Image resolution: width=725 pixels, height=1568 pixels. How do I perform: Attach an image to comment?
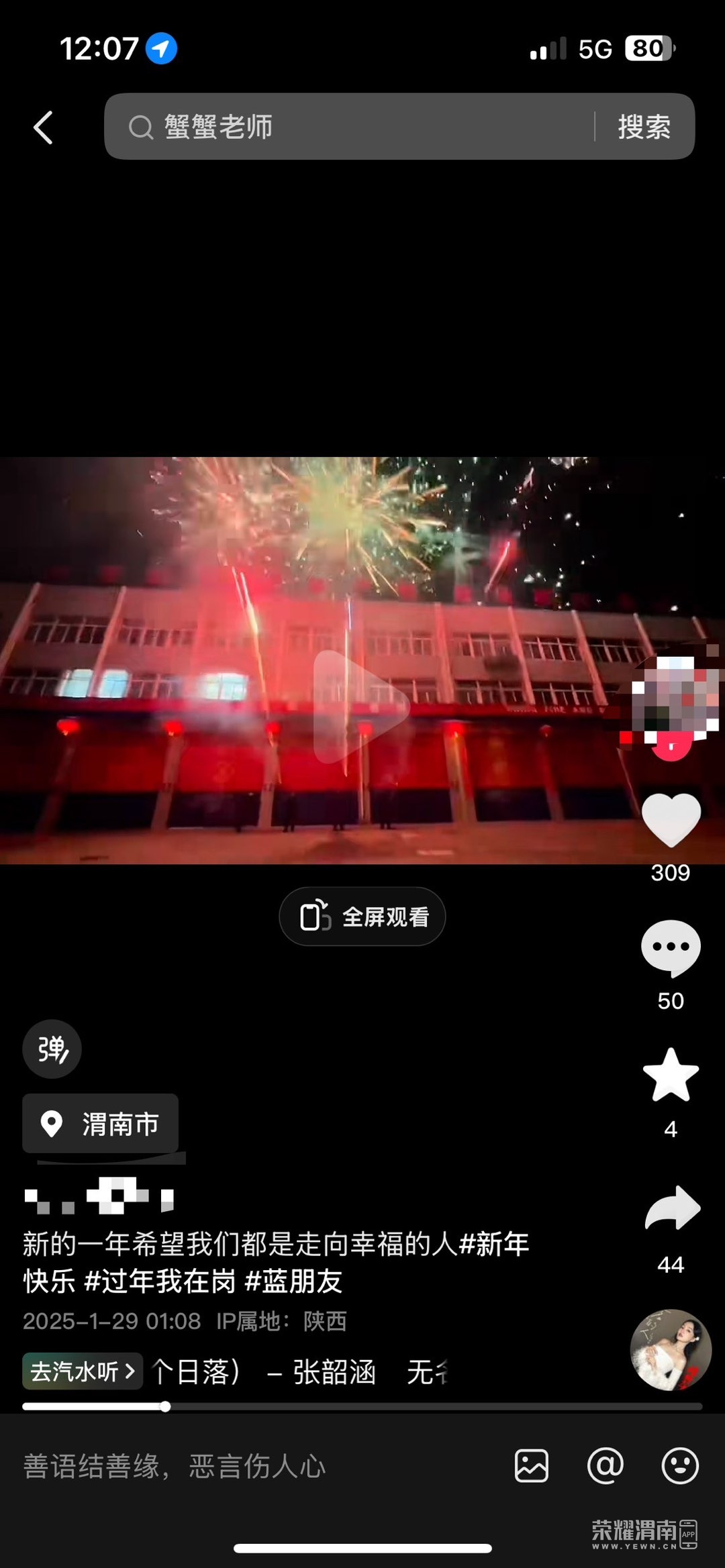click(x=532, y=1465)
